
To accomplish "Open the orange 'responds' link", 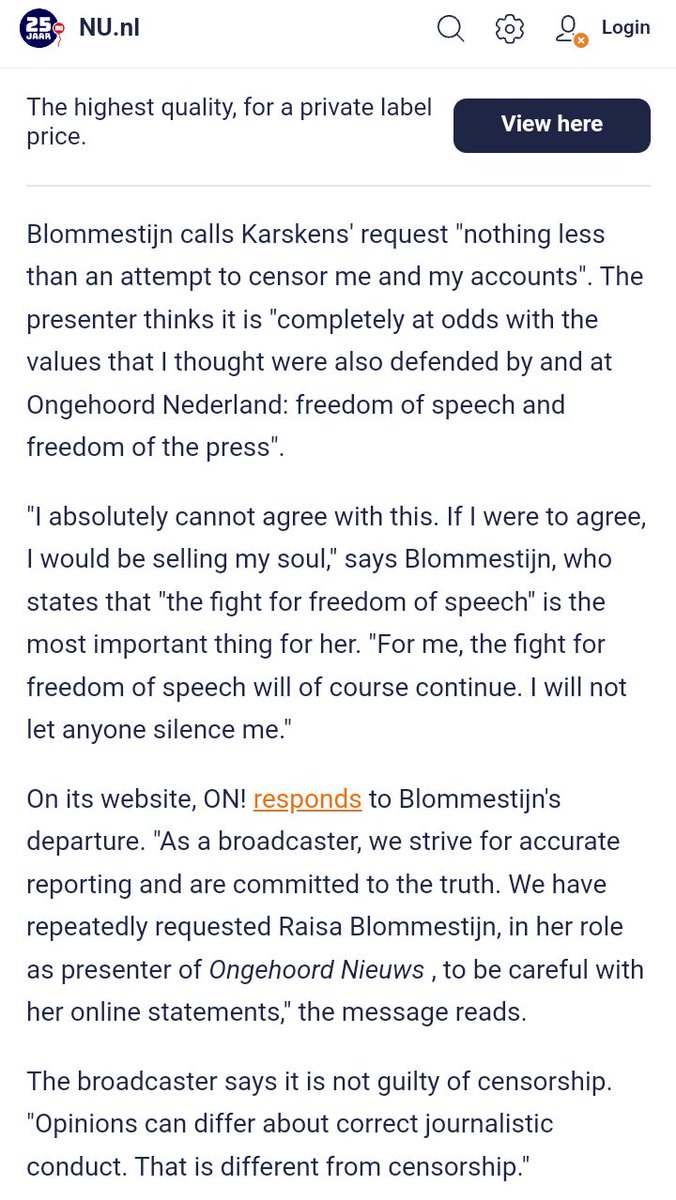I will (307, 799).
